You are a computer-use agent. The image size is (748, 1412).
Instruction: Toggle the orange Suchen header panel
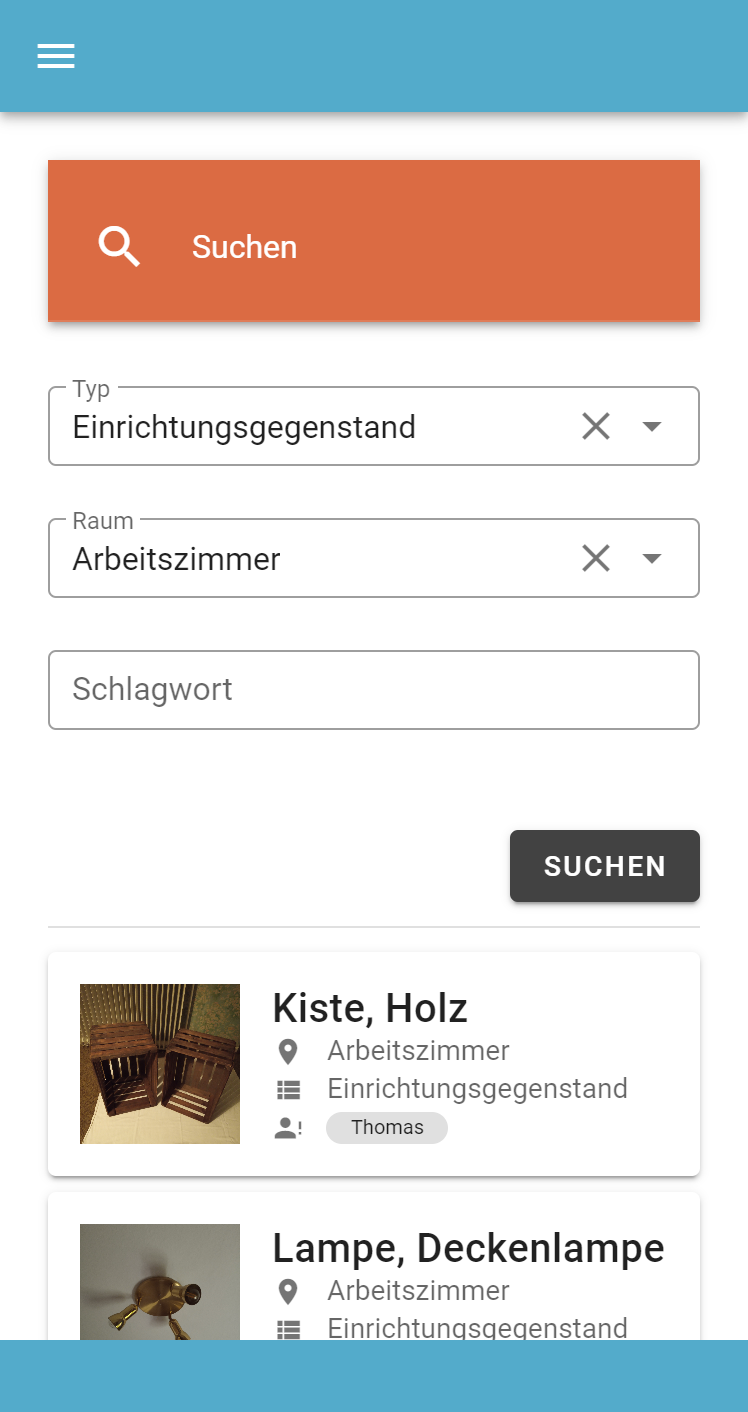374,241
